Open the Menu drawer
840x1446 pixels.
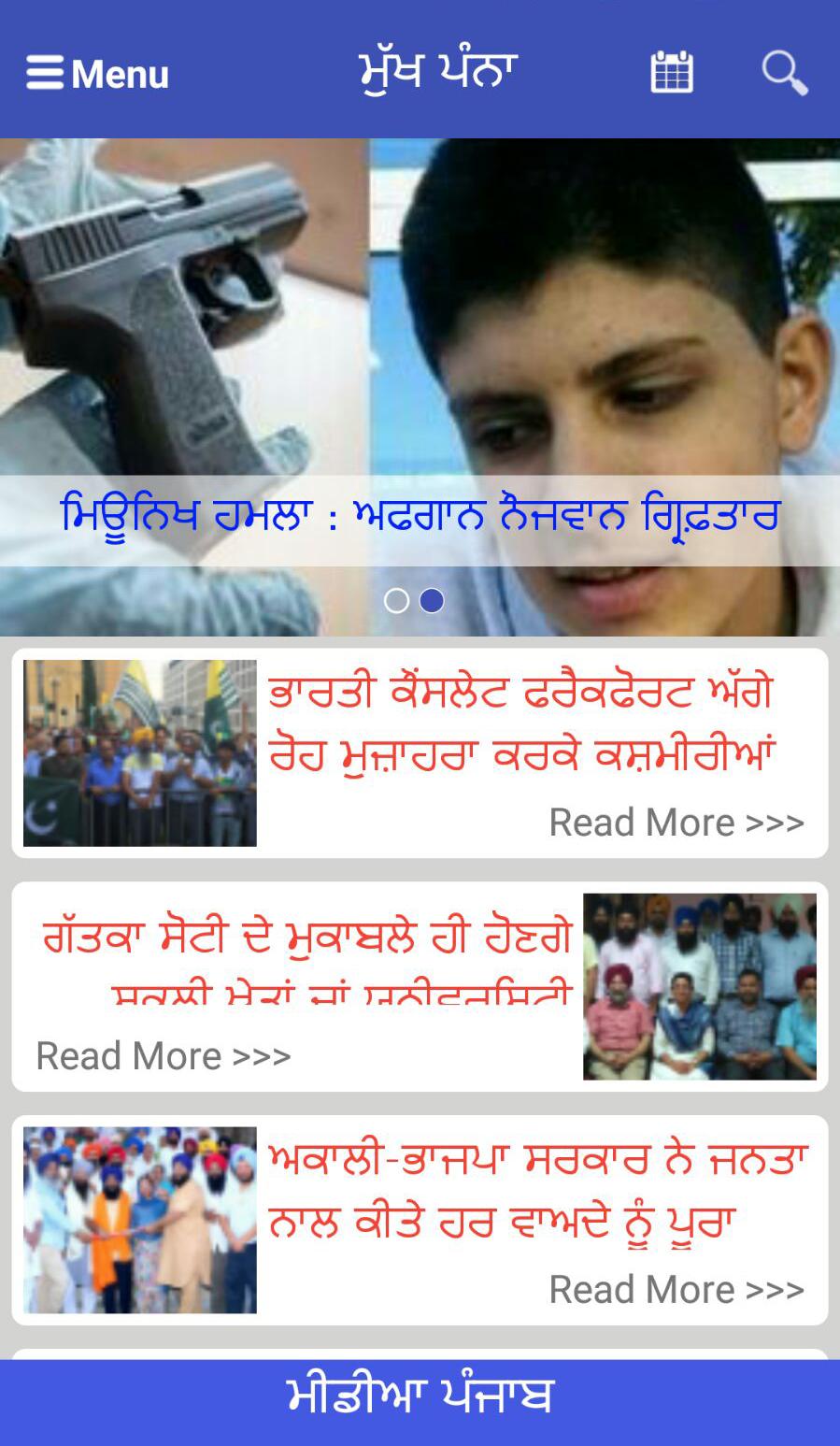tap(97, 73)
